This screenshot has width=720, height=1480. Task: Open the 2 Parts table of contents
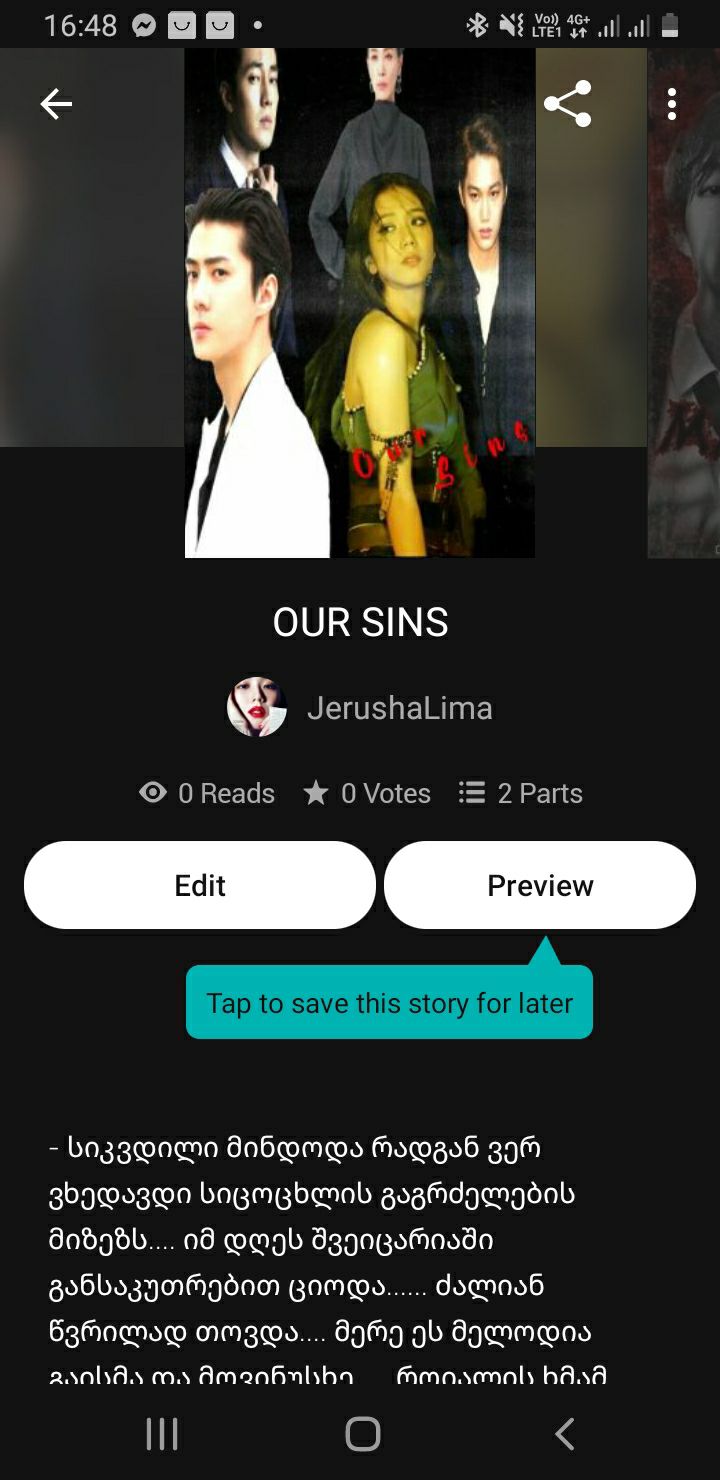coord(520,793)
